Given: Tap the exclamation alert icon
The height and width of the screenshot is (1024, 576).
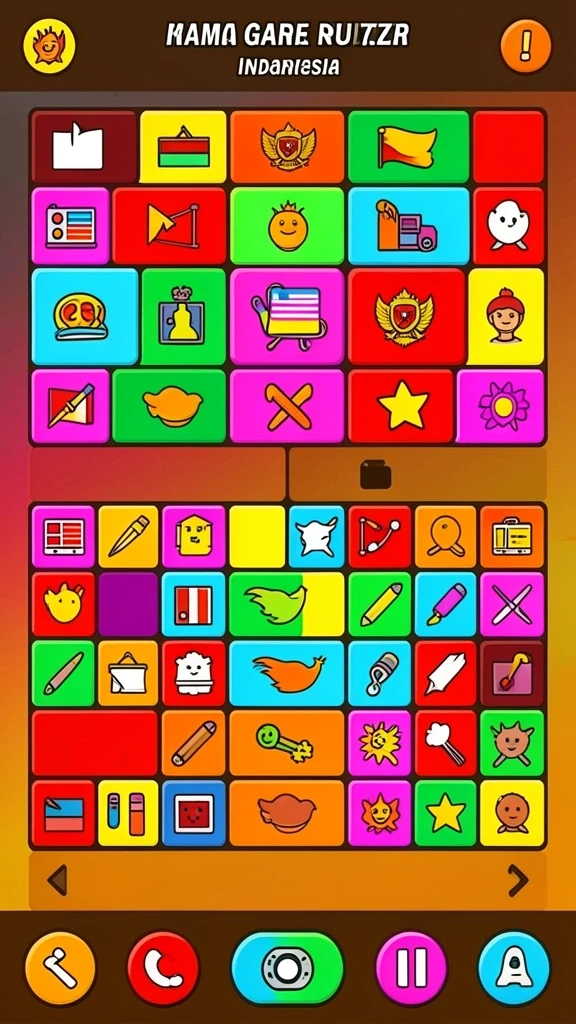Looking at the screenshot, I should point(526,46).
